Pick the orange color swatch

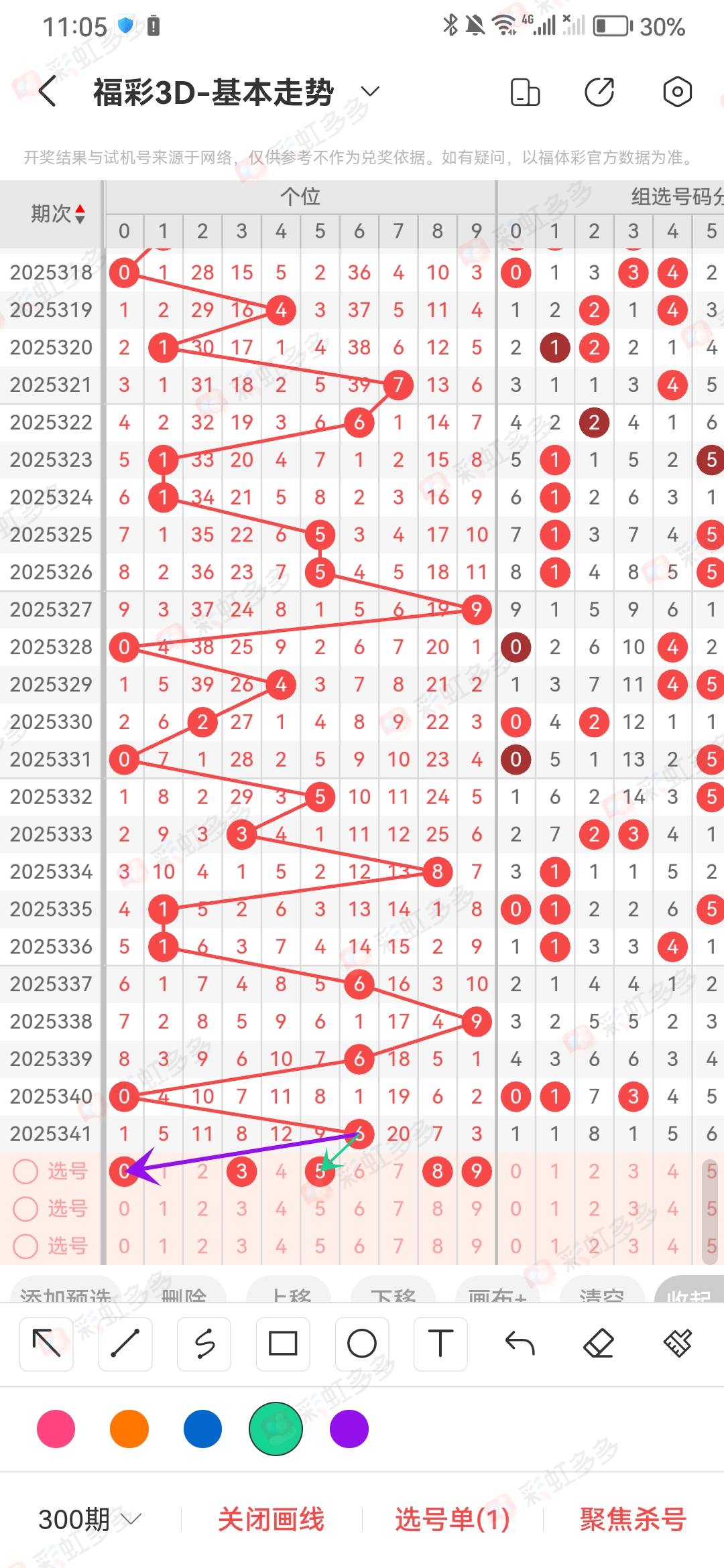pyautogui.click(x=129, y=1429)
